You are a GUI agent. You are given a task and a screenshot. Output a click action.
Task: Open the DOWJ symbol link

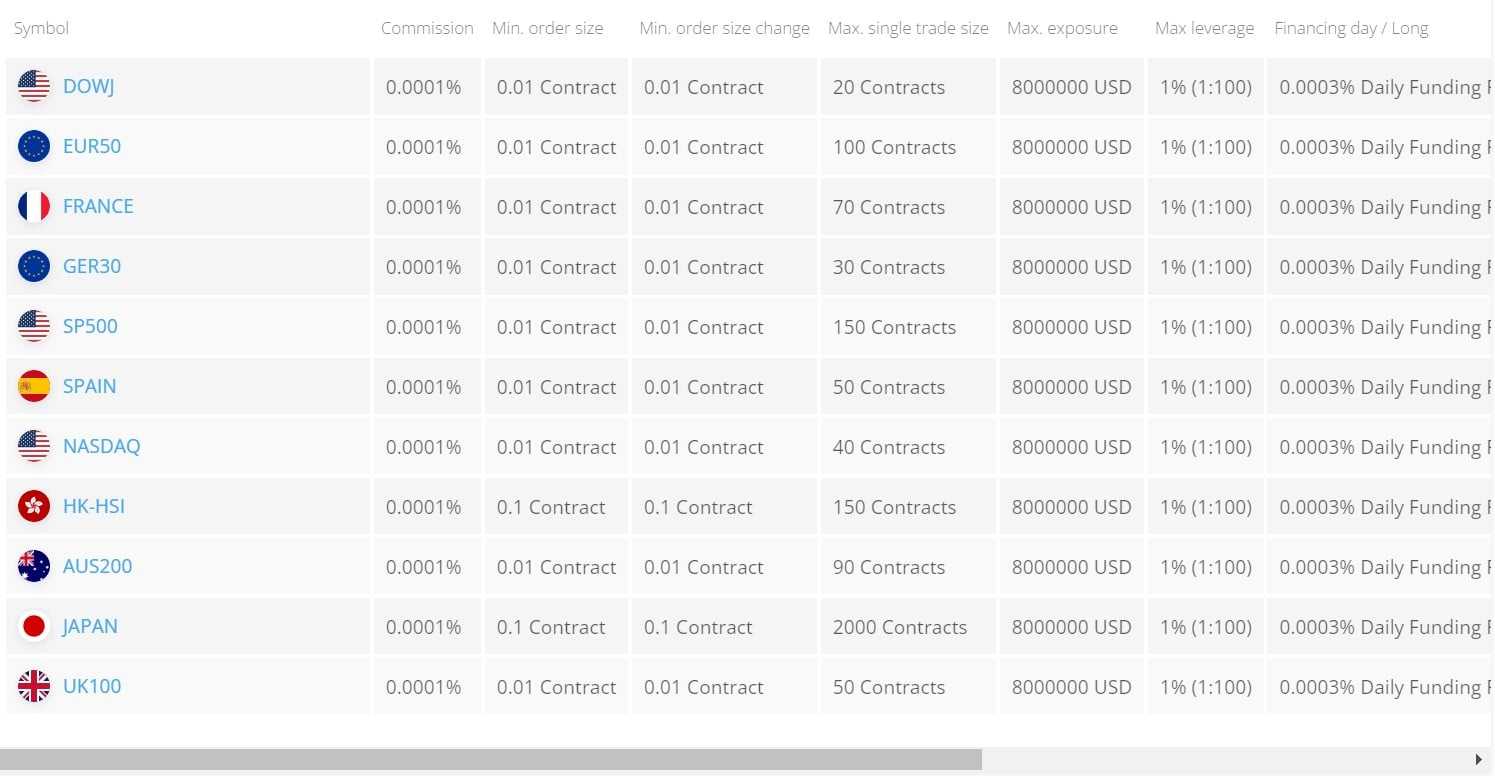[x=88, y=86]
